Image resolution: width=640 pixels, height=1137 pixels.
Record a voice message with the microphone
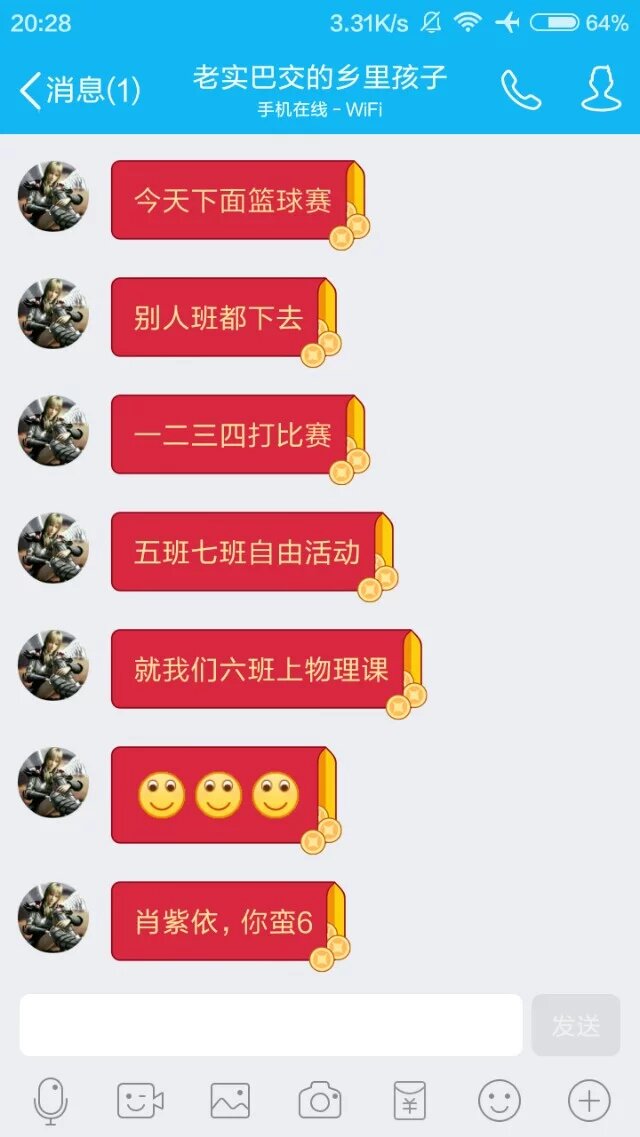(x=50, y=1101)
